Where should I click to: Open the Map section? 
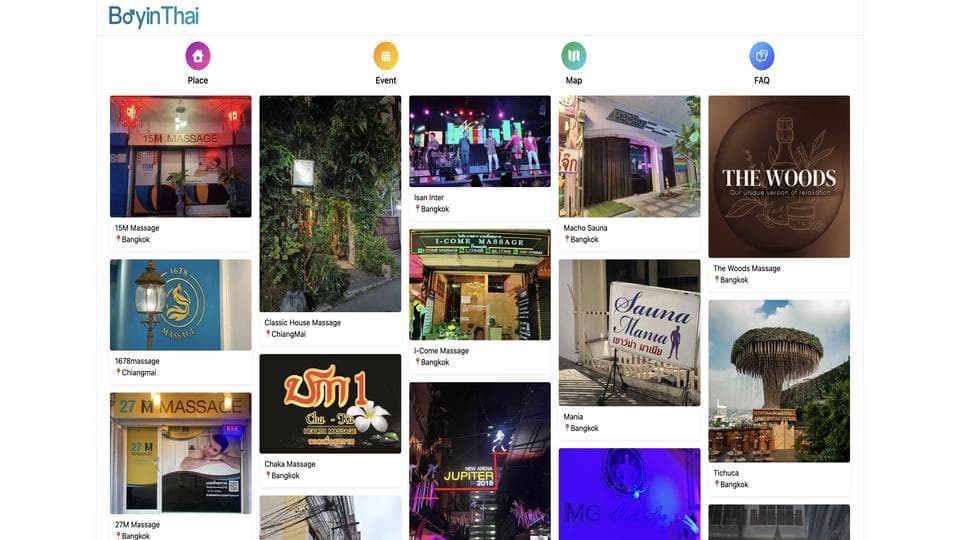click(x=574, y=57)
